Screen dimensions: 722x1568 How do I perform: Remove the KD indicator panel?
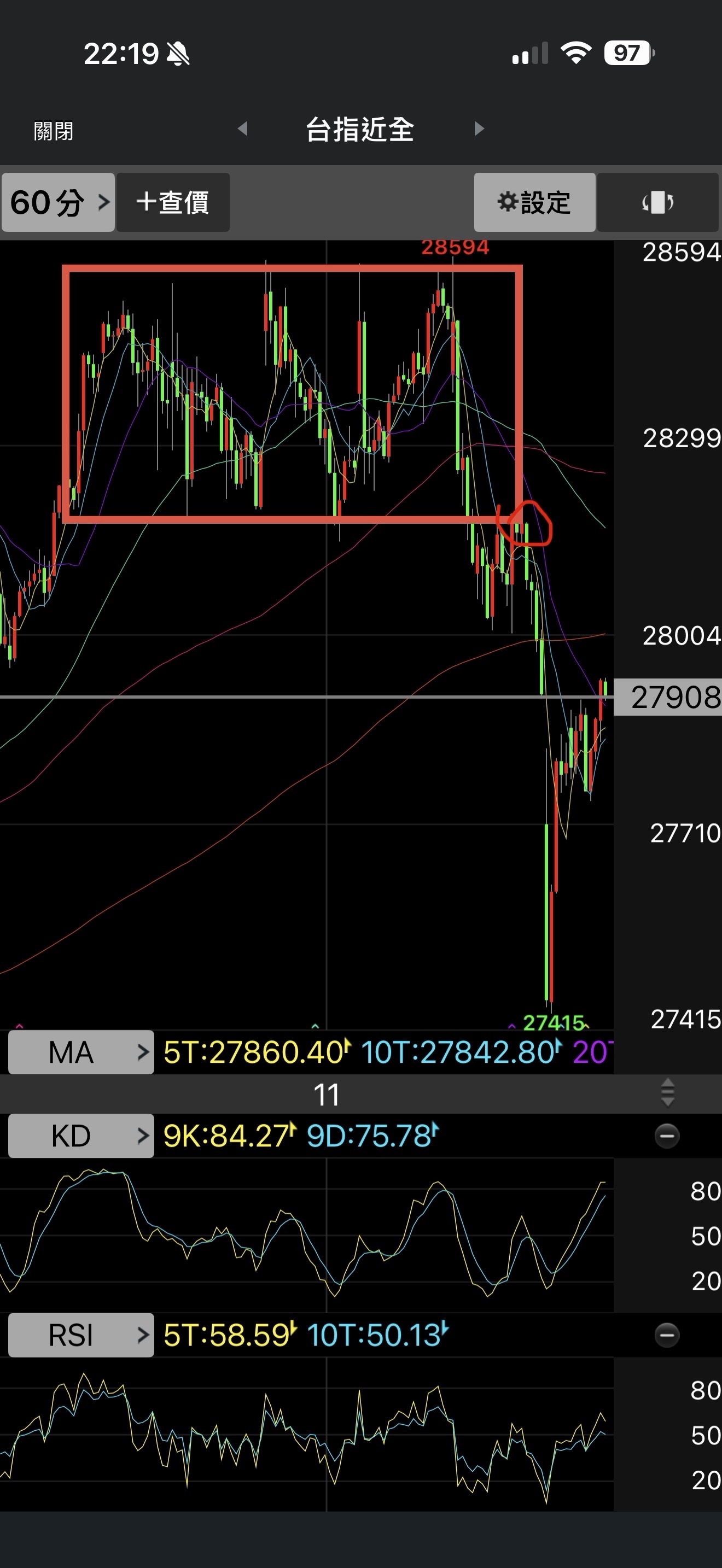coord(667,1136)
